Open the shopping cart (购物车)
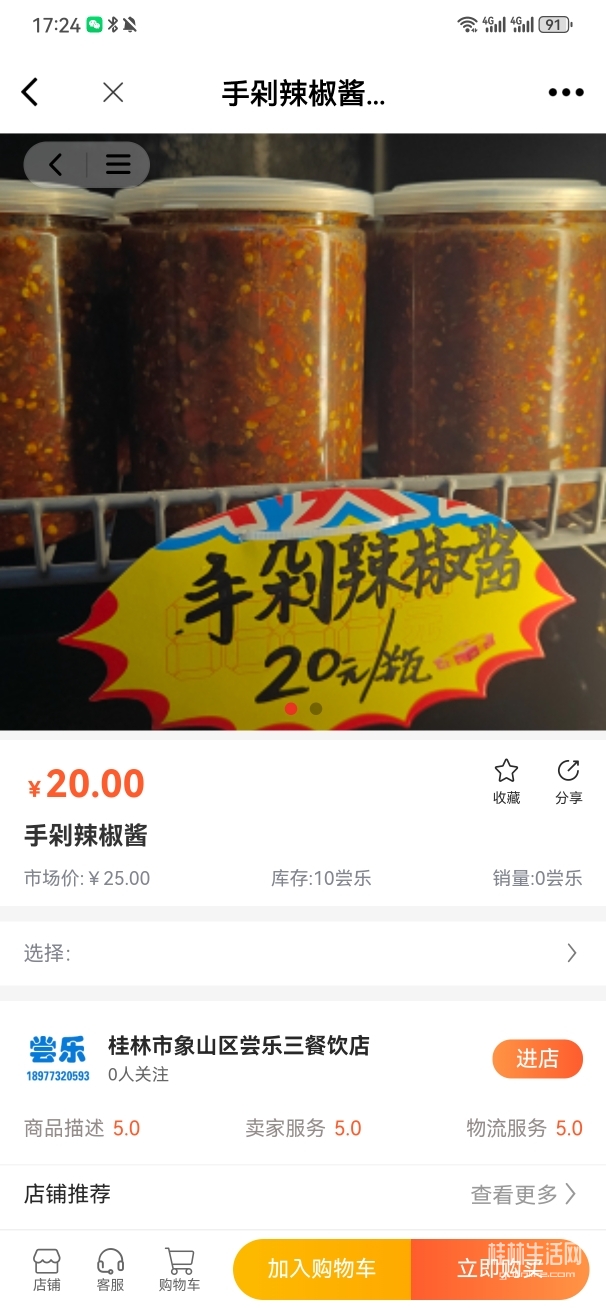The height and width of the screenshot is (1308, 606). (x=179, y=1269)
